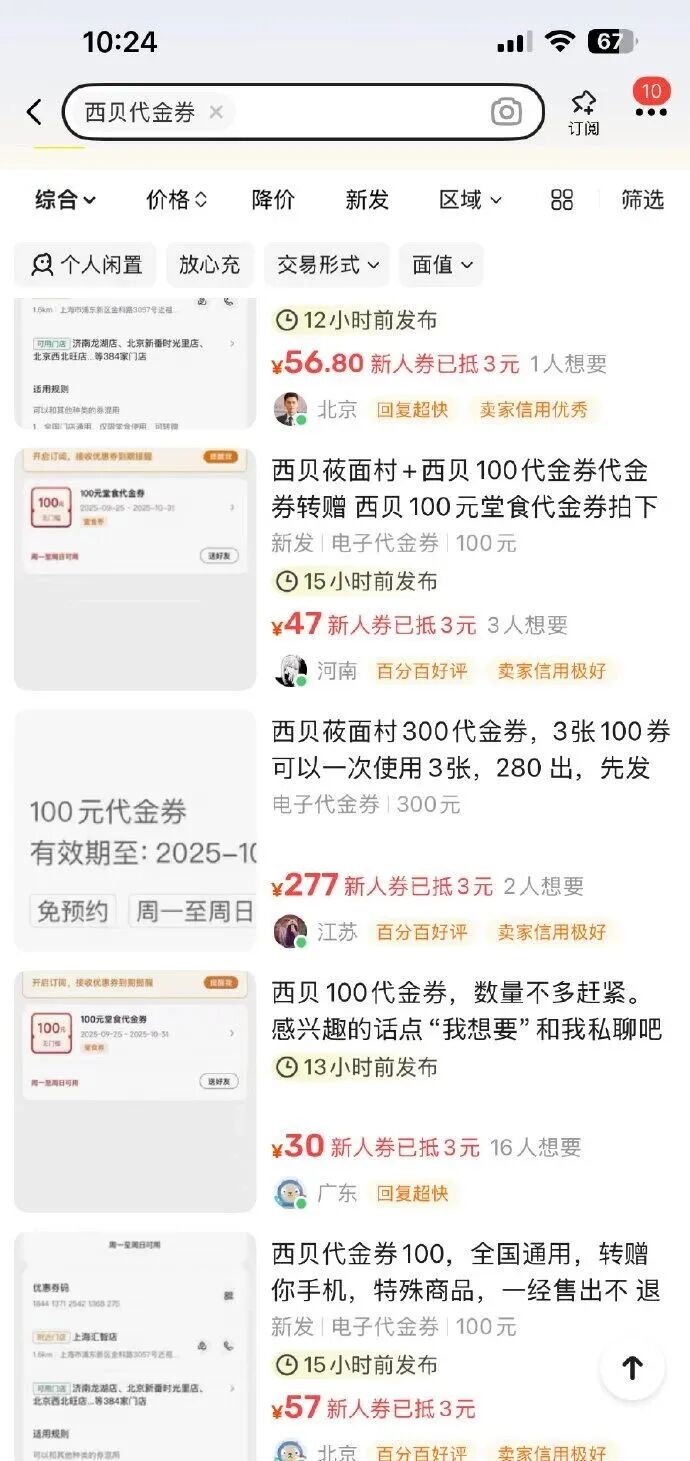The image size is (690, 1461).
Task: Sort results by 价格
Action: pyautogui.click(x=176, y=200)
